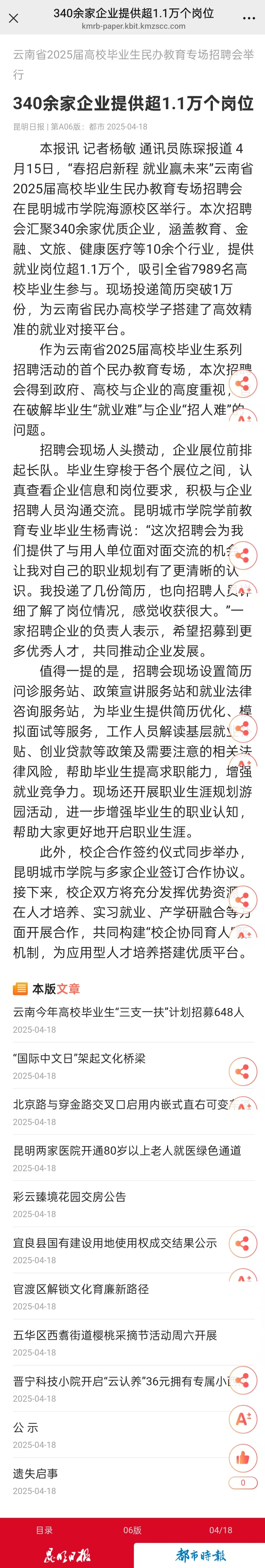Viewport: 265px width, 1568px height.
Task: Open the three-dot overflow menu
Action: pos(249,18)
